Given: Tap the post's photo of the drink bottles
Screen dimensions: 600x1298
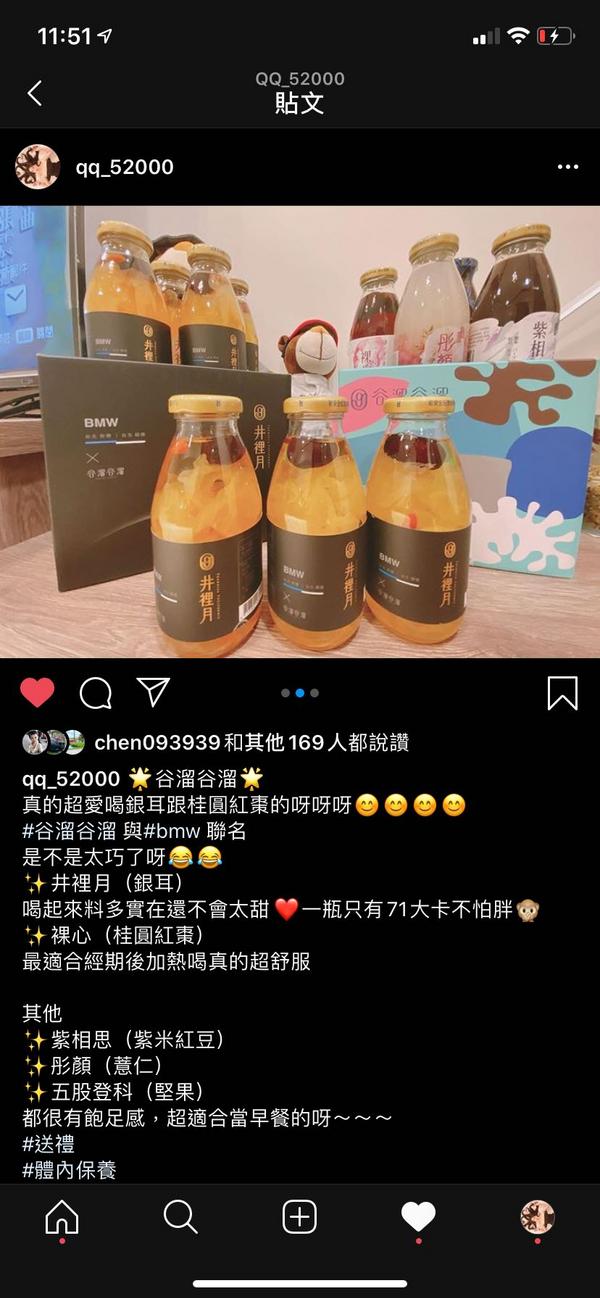Looking at the screenshot, I should pyautogui.click(x=300, y=430).
